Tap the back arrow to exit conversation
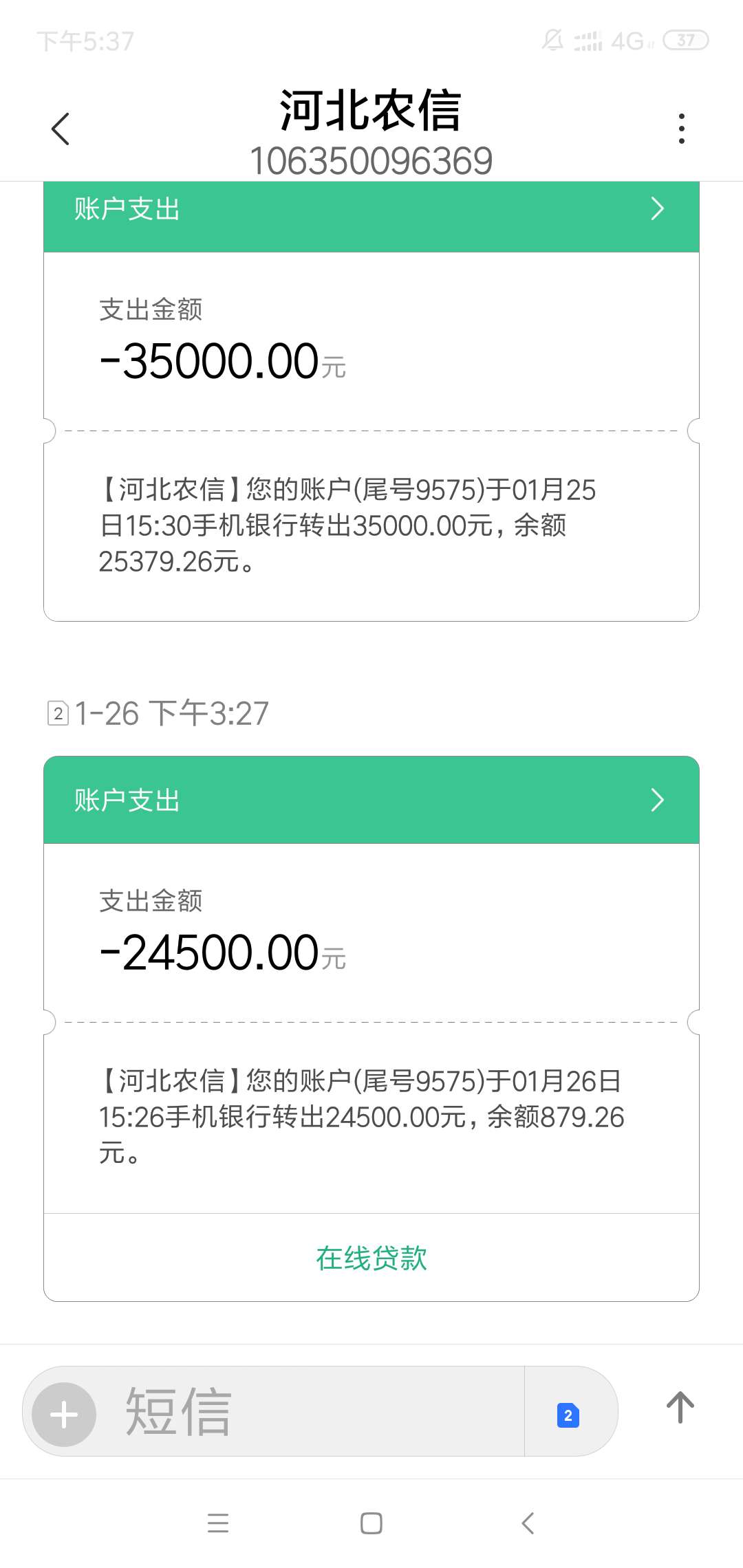The image size is (743, 1568). 61,129
